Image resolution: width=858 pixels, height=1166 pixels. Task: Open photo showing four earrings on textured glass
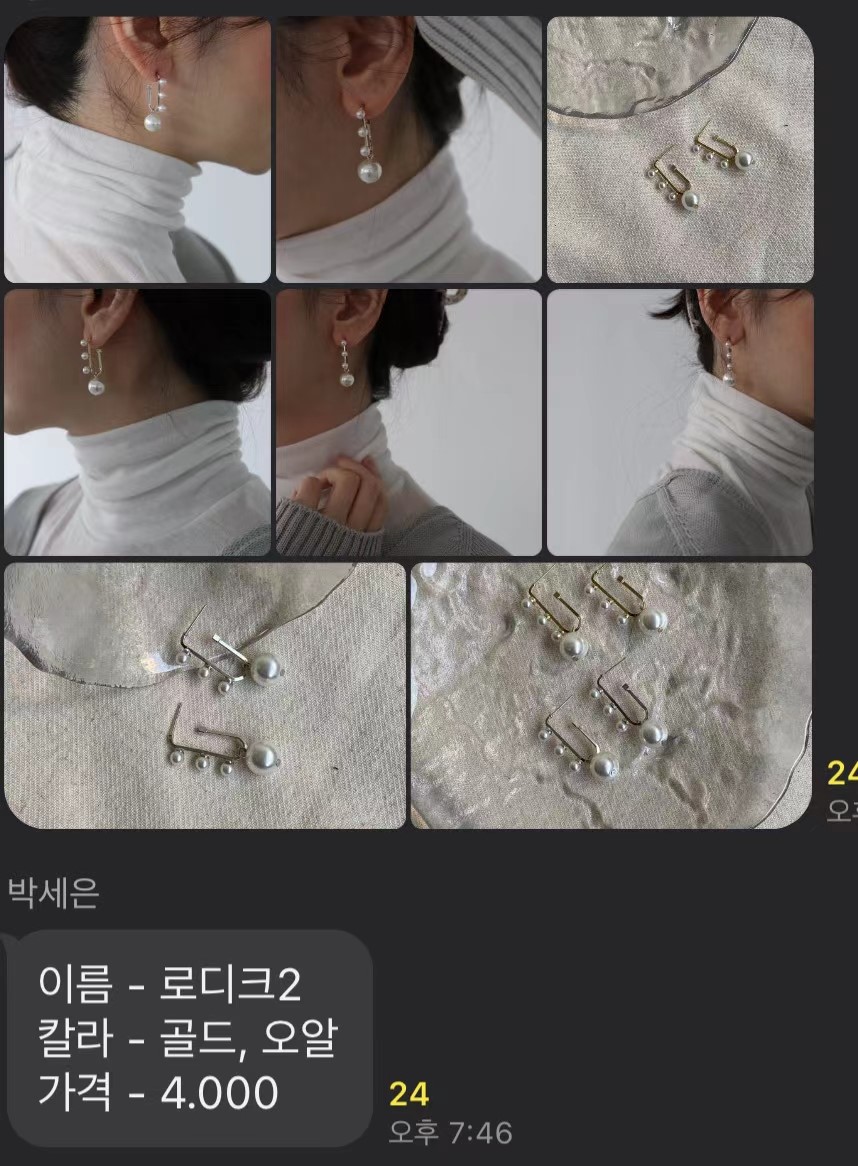(611, 696)
